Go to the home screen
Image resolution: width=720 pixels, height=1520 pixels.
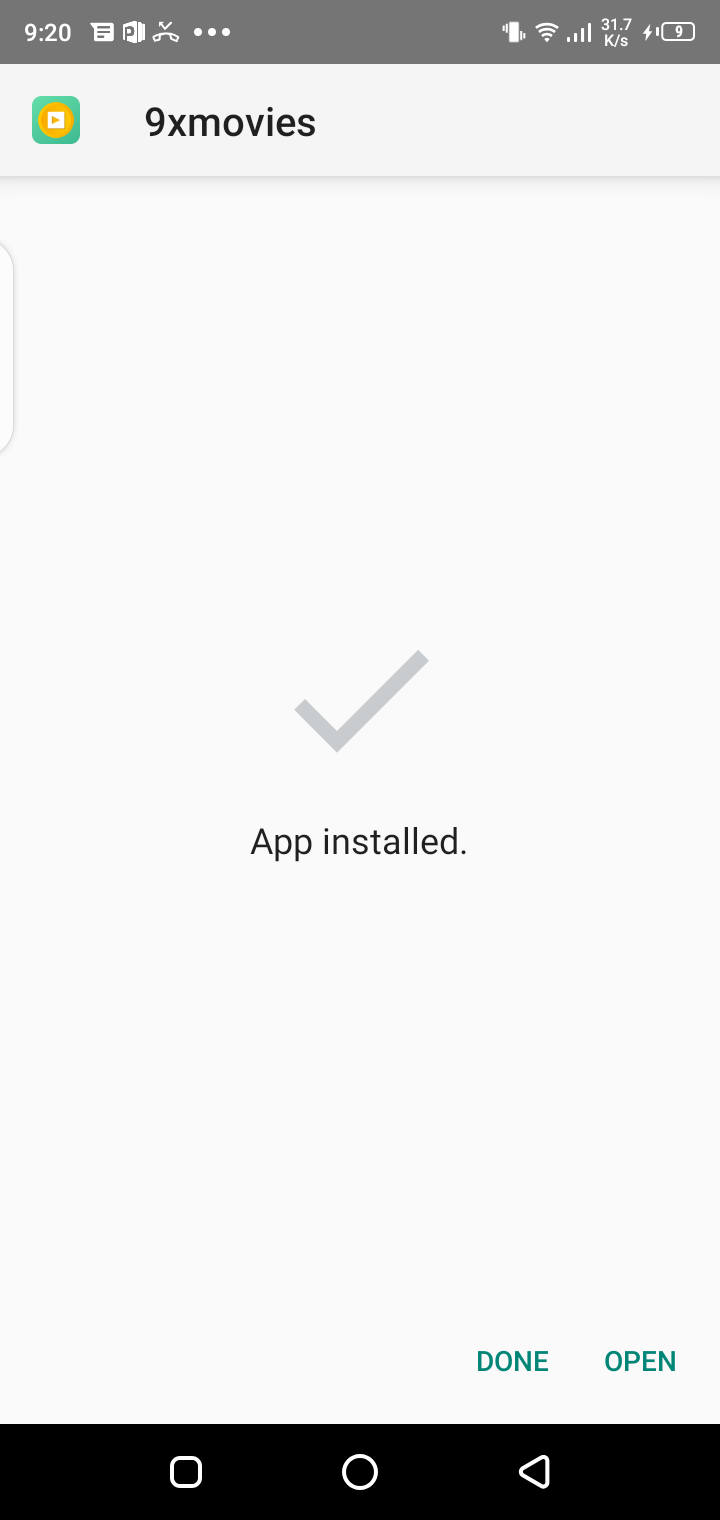(x=360, y=1471)
